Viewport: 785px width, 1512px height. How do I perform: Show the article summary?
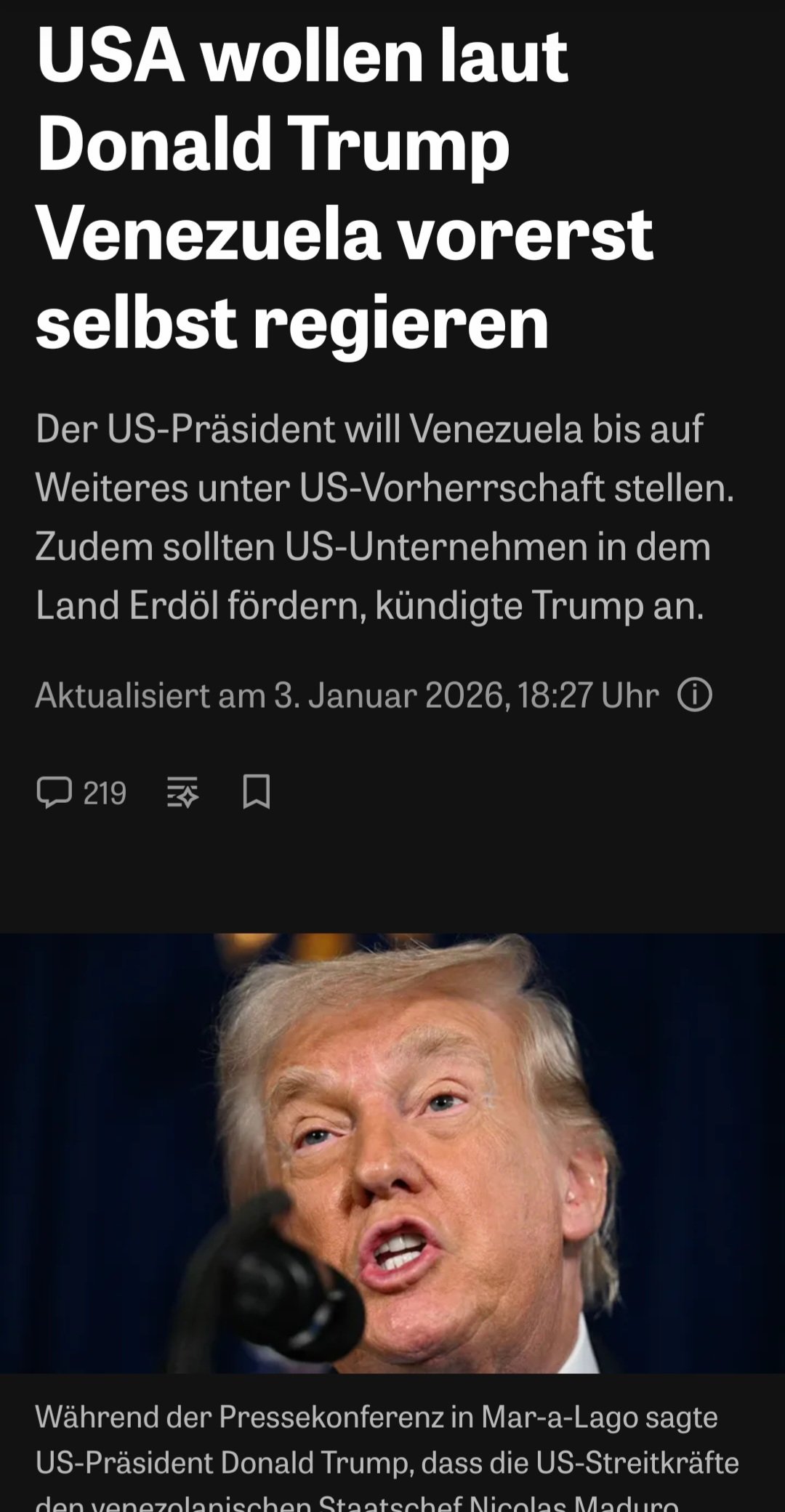[182, 793]
